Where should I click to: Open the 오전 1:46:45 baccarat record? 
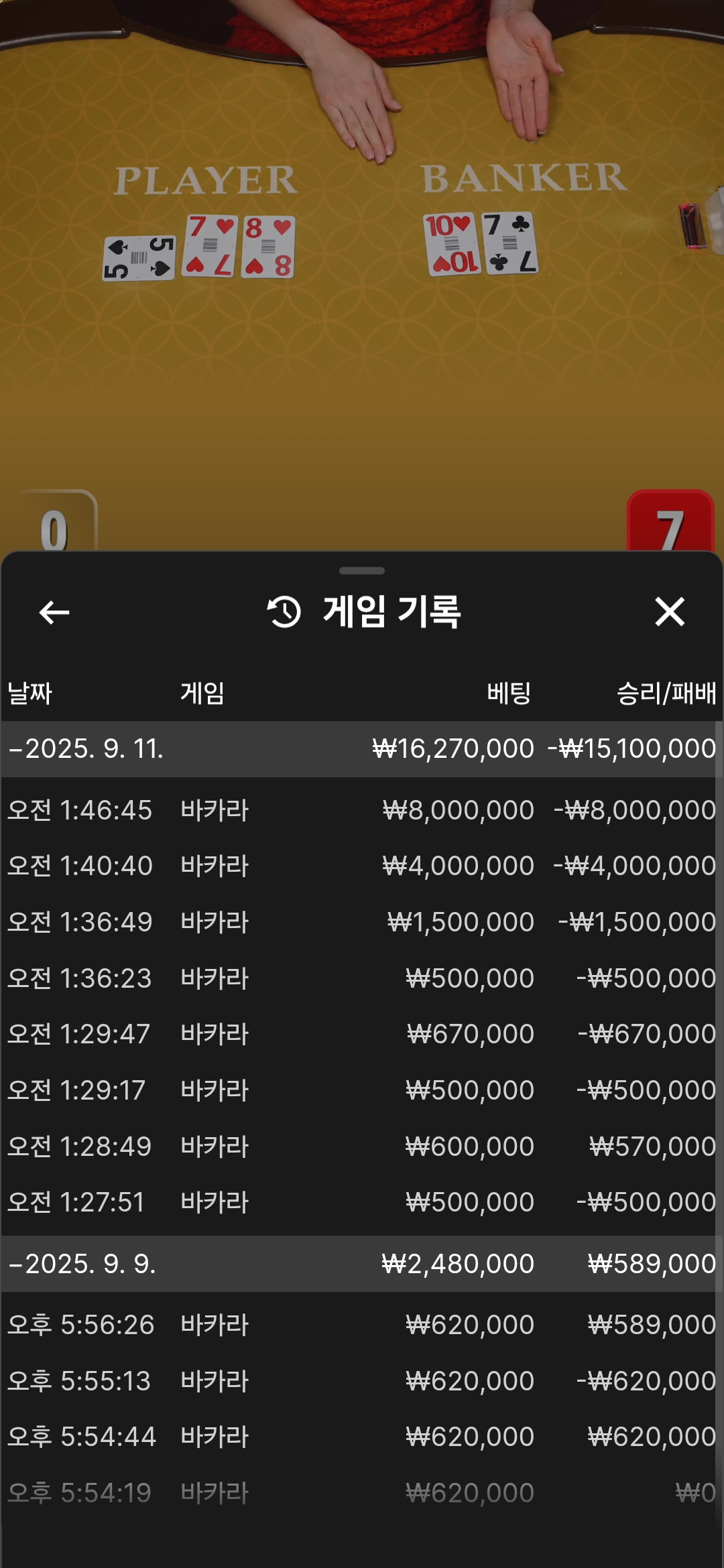[x=362, y=810]
